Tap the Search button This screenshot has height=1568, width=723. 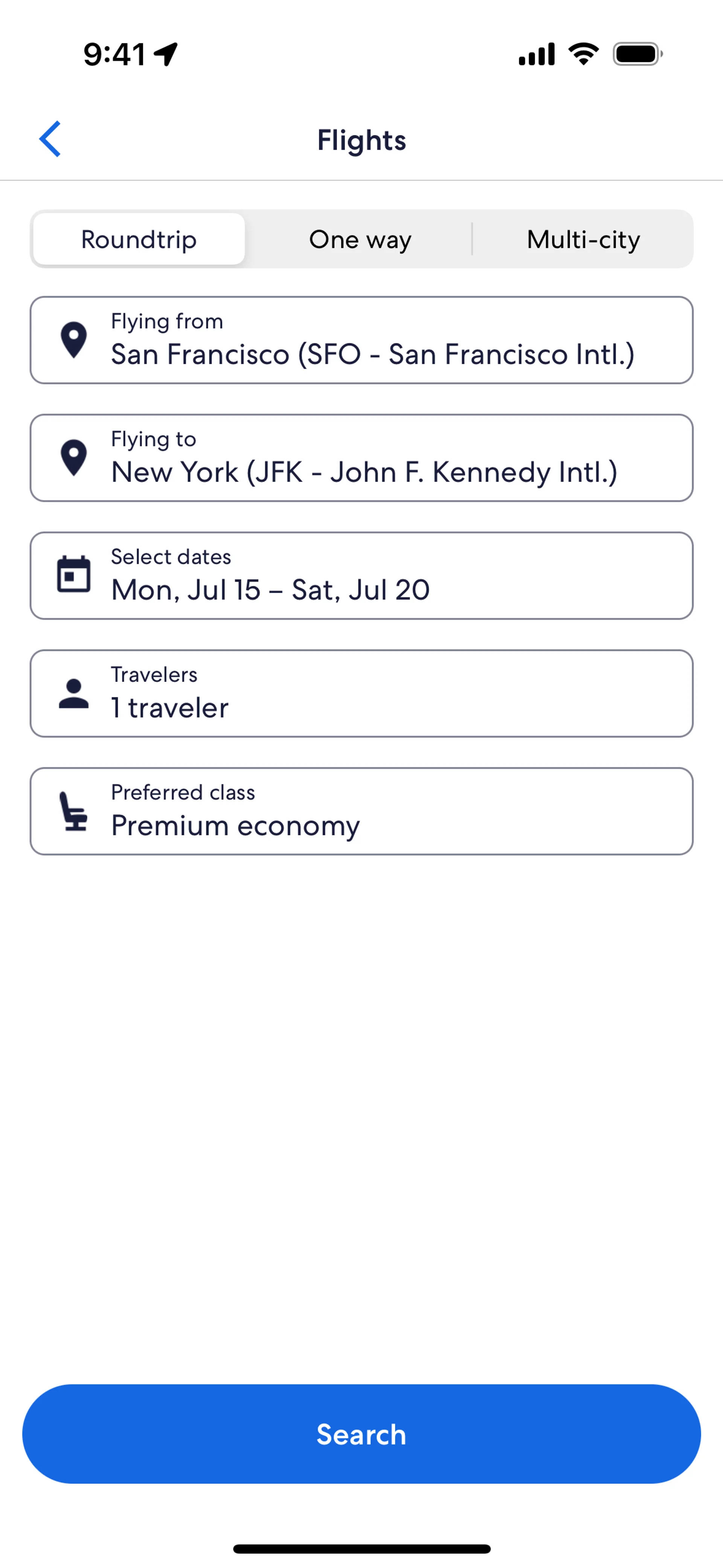(361, 1434)
